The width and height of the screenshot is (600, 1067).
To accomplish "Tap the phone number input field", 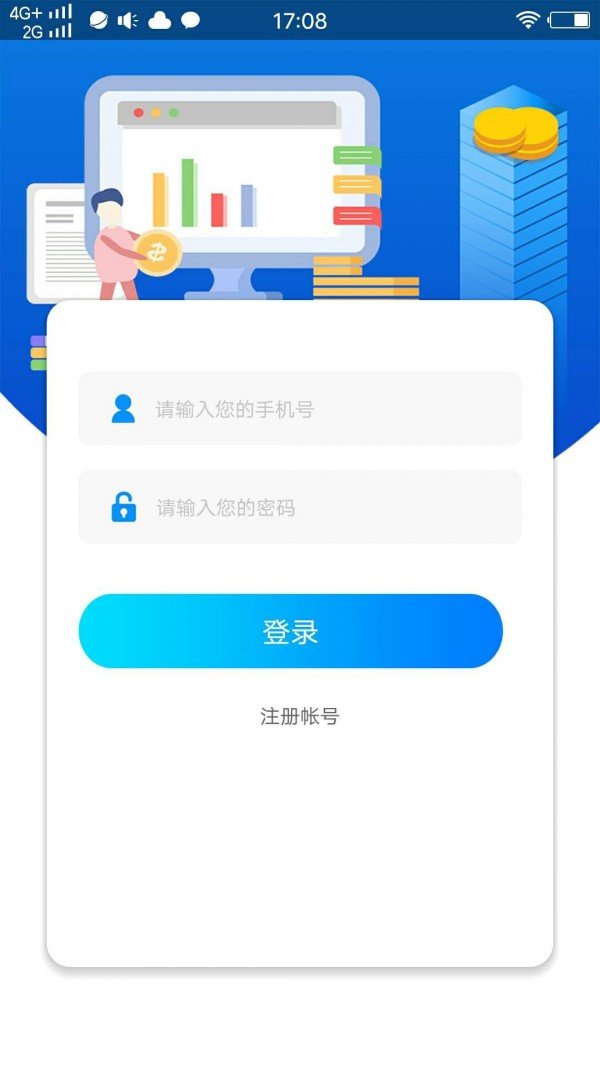I will 300,409.
